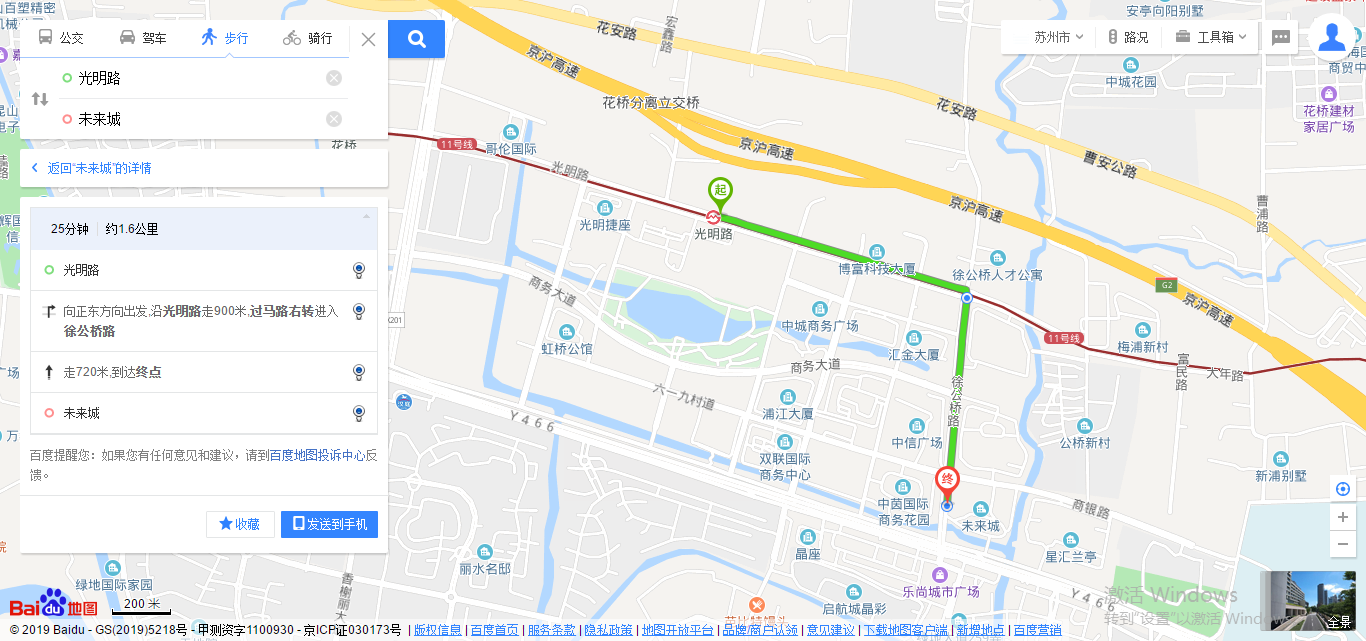Edit the 光明路 start point field
The width and height of the screenshot is (1366, 641).
coord(190,78)
